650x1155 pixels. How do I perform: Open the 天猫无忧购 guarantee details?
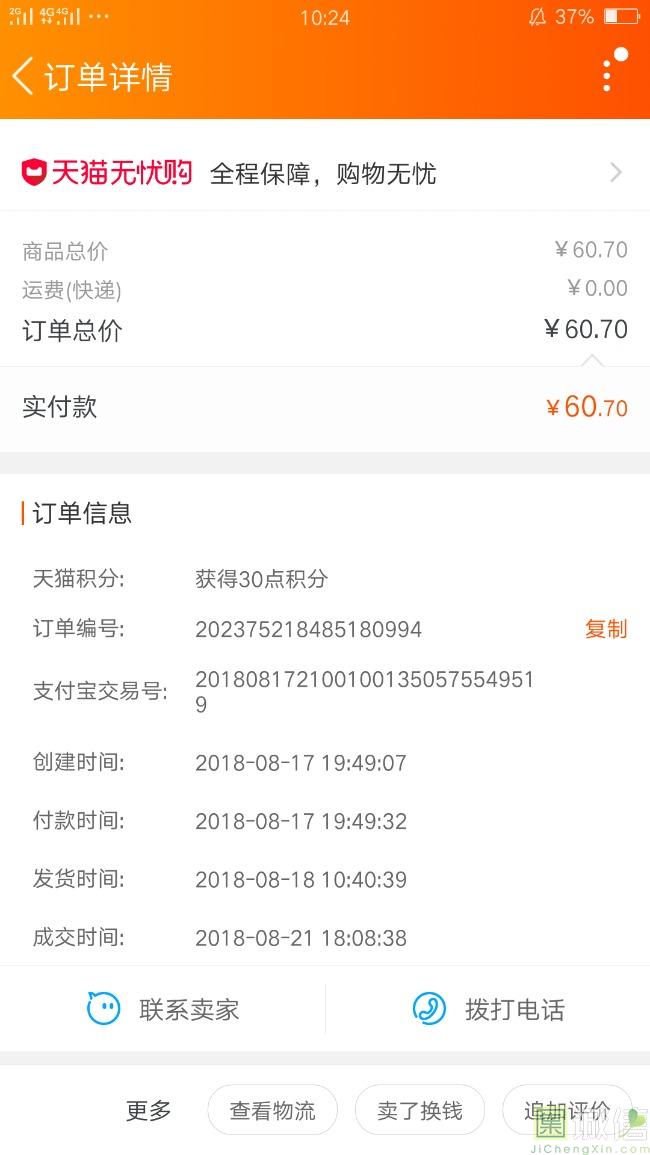(x=325, y=174)
